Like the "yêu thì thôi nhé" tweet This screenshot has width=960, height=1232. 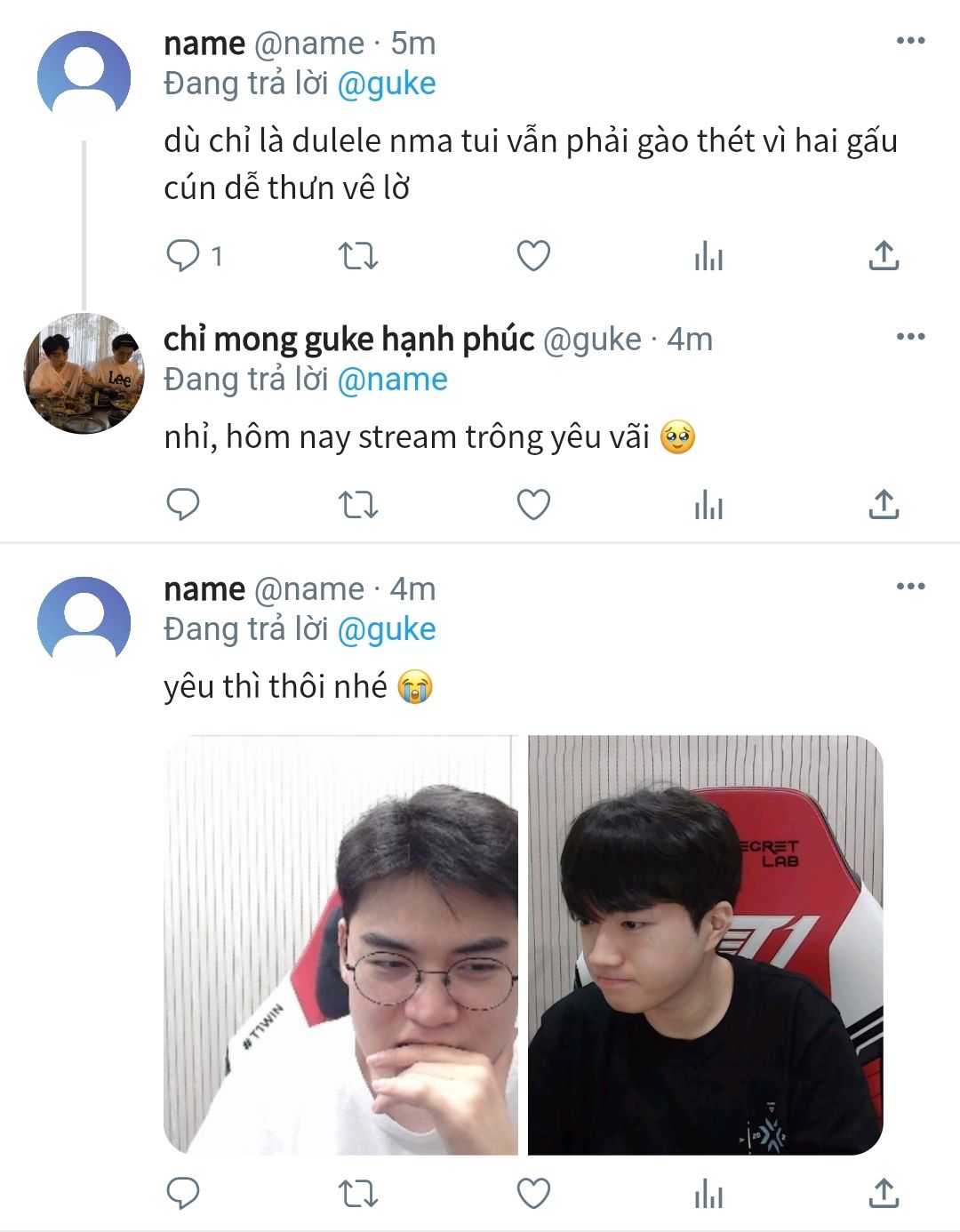[533, 1194]
